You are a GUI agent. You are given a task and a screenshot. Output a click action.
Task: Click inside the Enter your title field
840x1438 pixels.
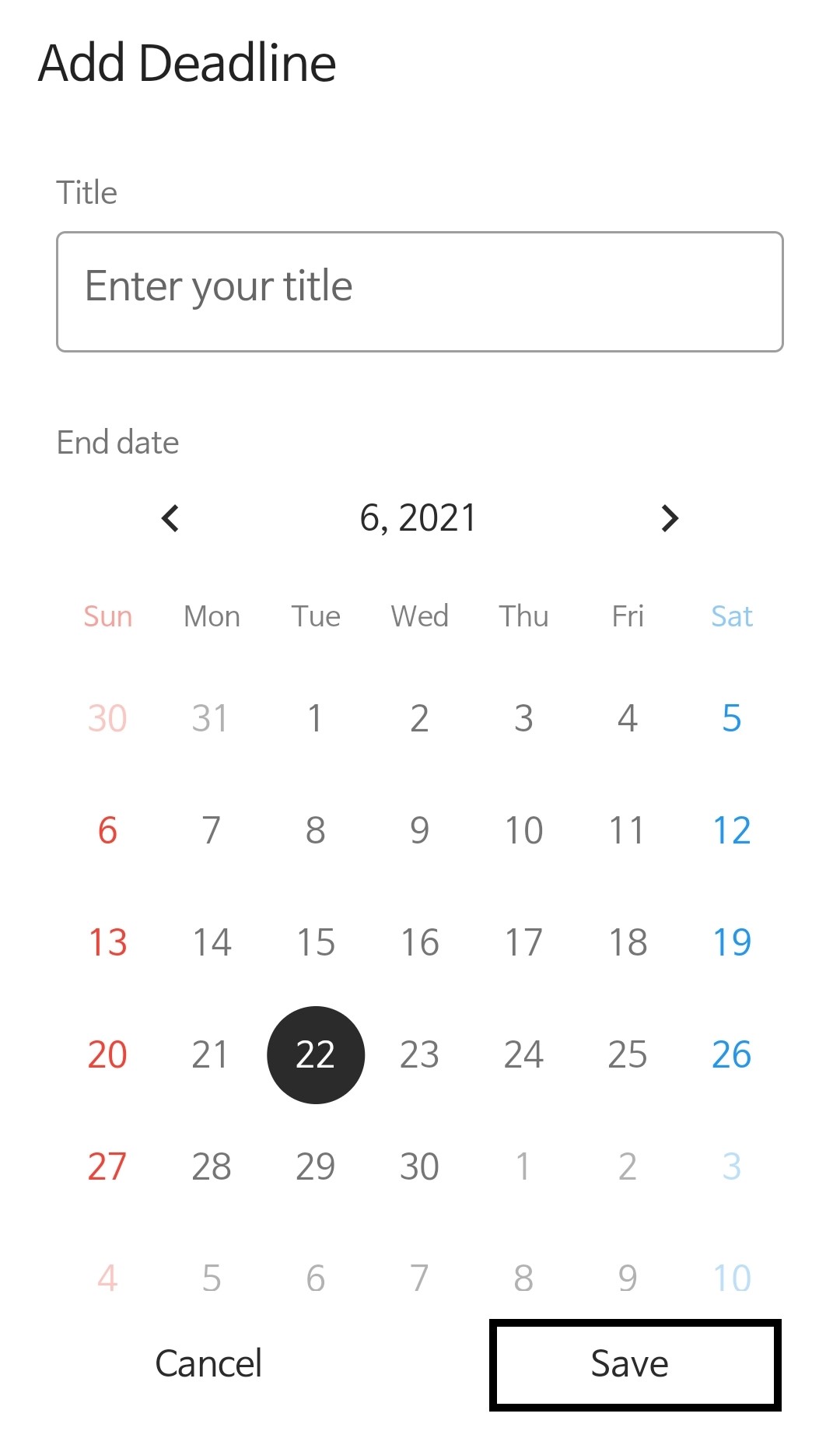pos(420,289)
